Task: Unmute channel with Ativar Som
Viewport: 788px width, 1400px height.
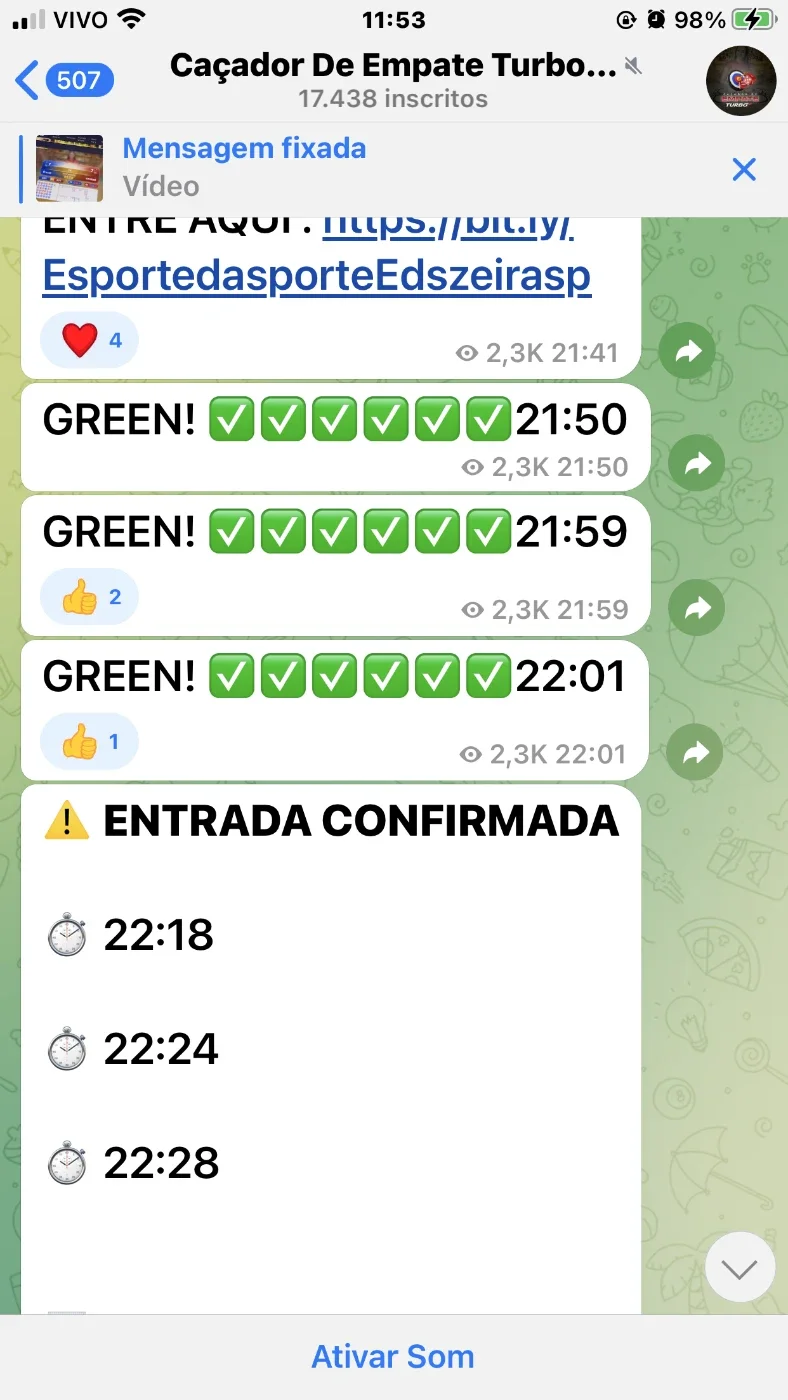Action: click(x=393, y=1357)
